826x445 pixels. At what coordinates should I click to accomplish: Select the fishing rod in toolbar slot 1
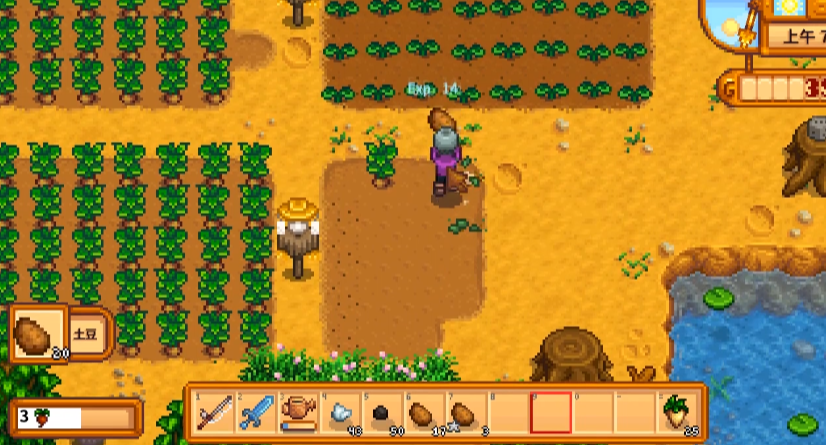click(214, 412)
